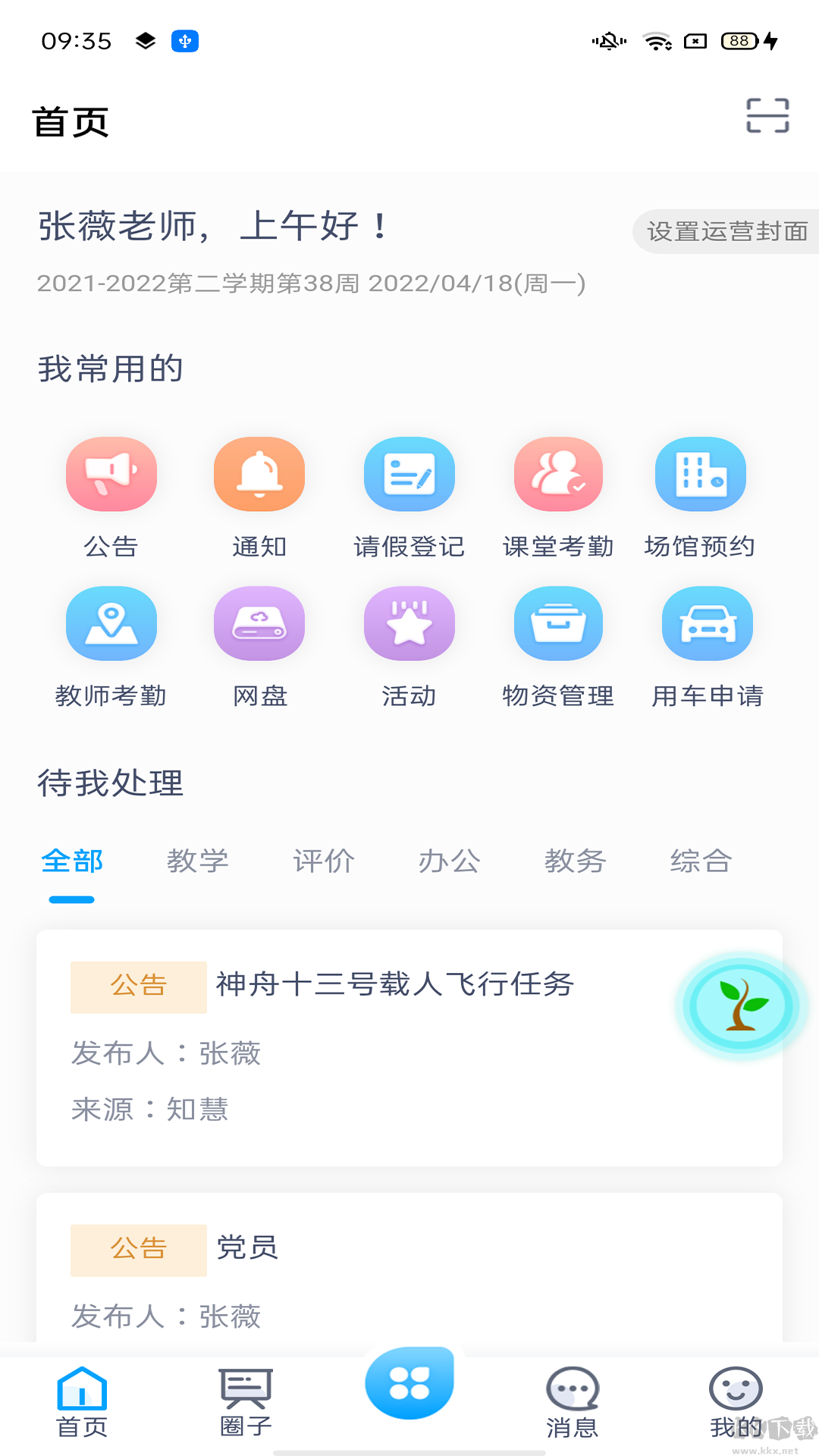Select the 综合 tab
This screenshot has height=1456, width=819.
(x=700, y=861)
